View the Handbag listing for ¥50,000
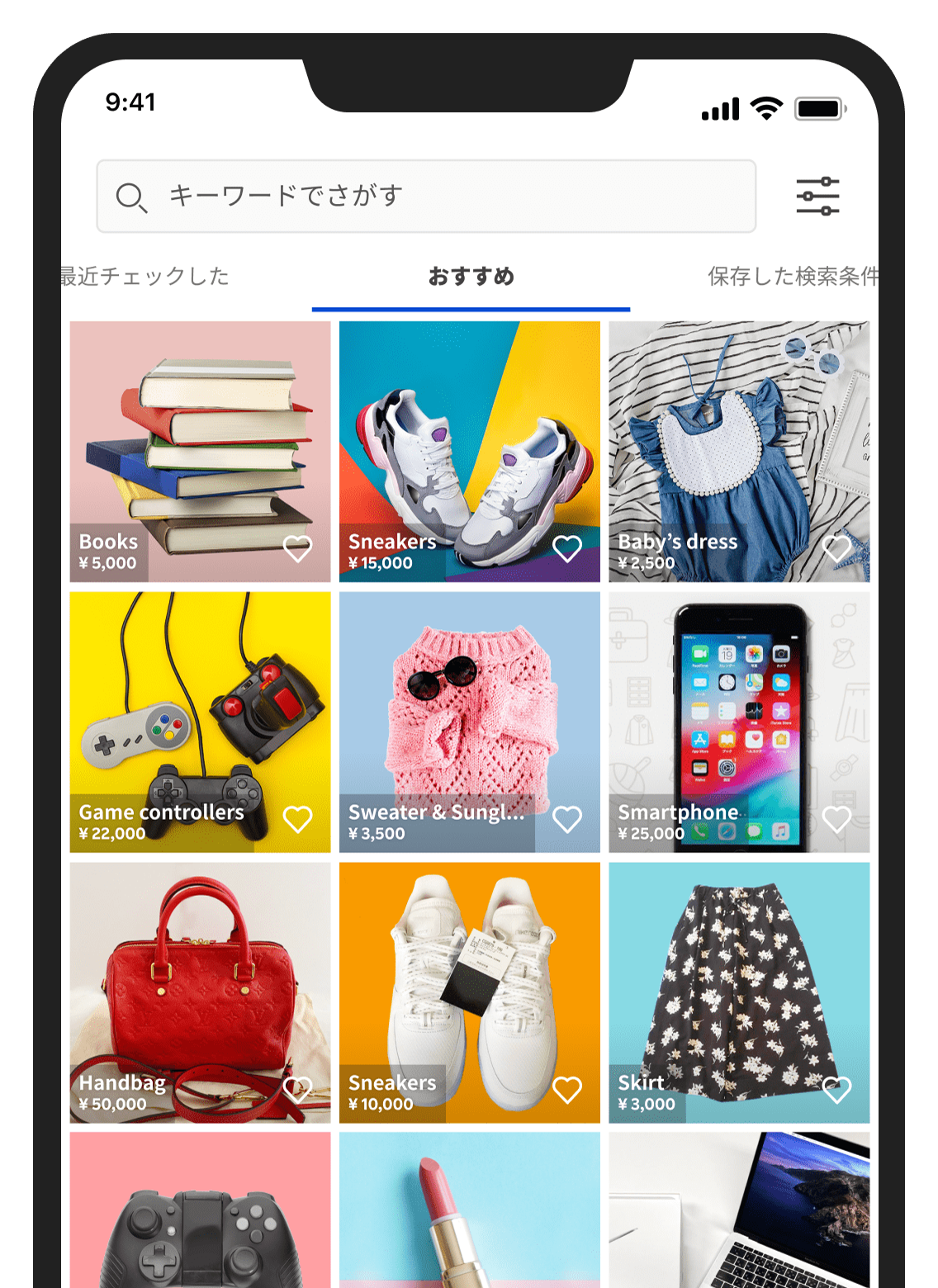This screenshot has width=938, height=1288. pyautogui.click(x=200, y=983)
